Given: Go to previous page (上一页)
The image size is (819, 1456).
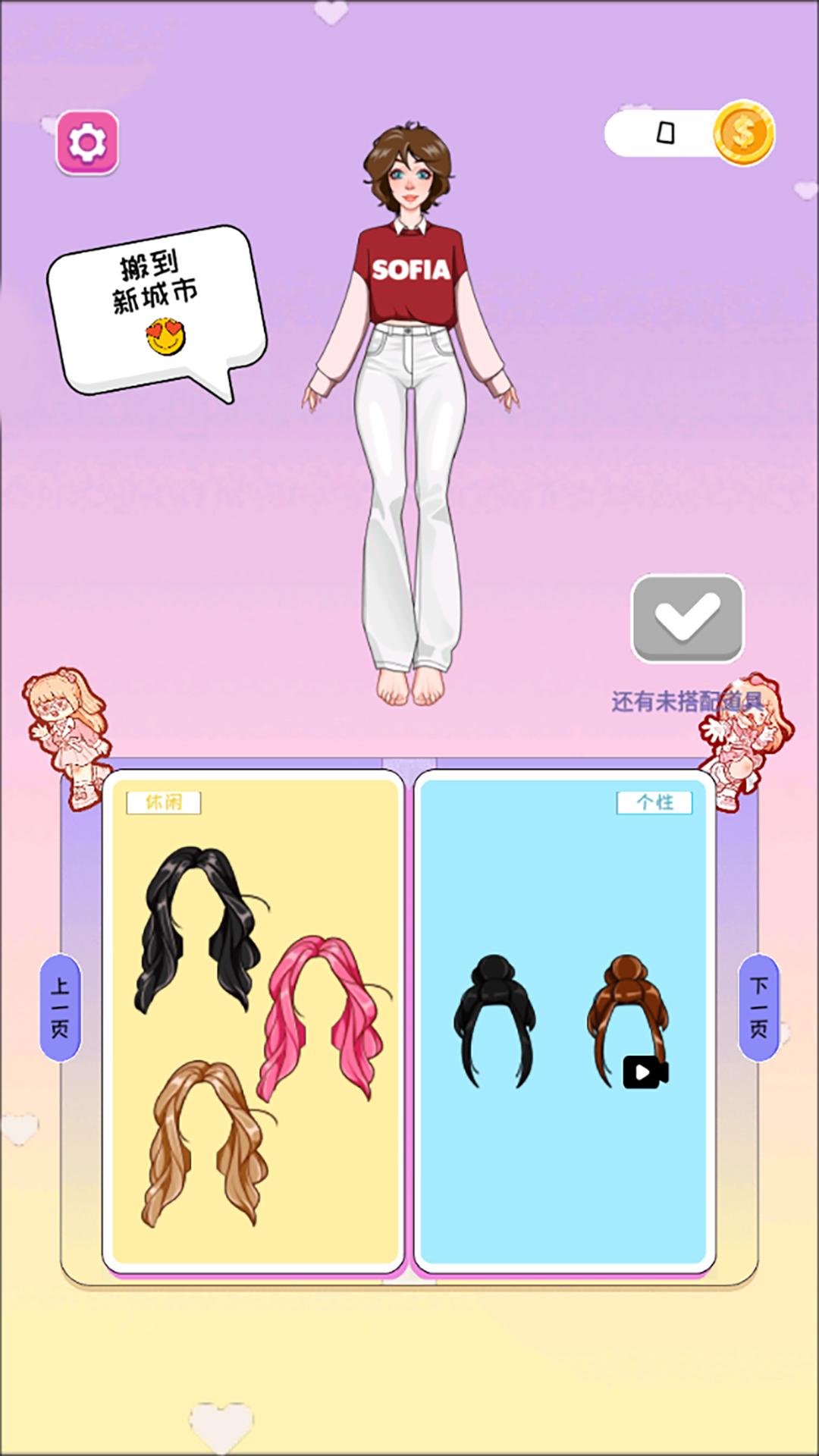Looking at the screenshot, I should 60,1007.
